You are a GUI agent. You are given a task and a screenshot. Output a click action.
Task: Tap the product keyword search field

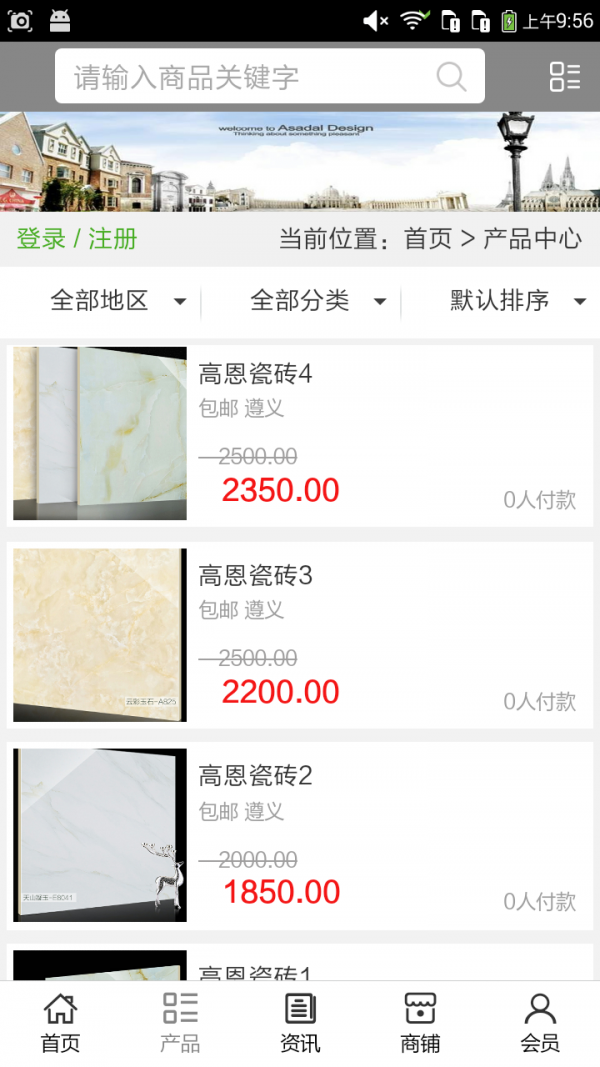[250, 77]
